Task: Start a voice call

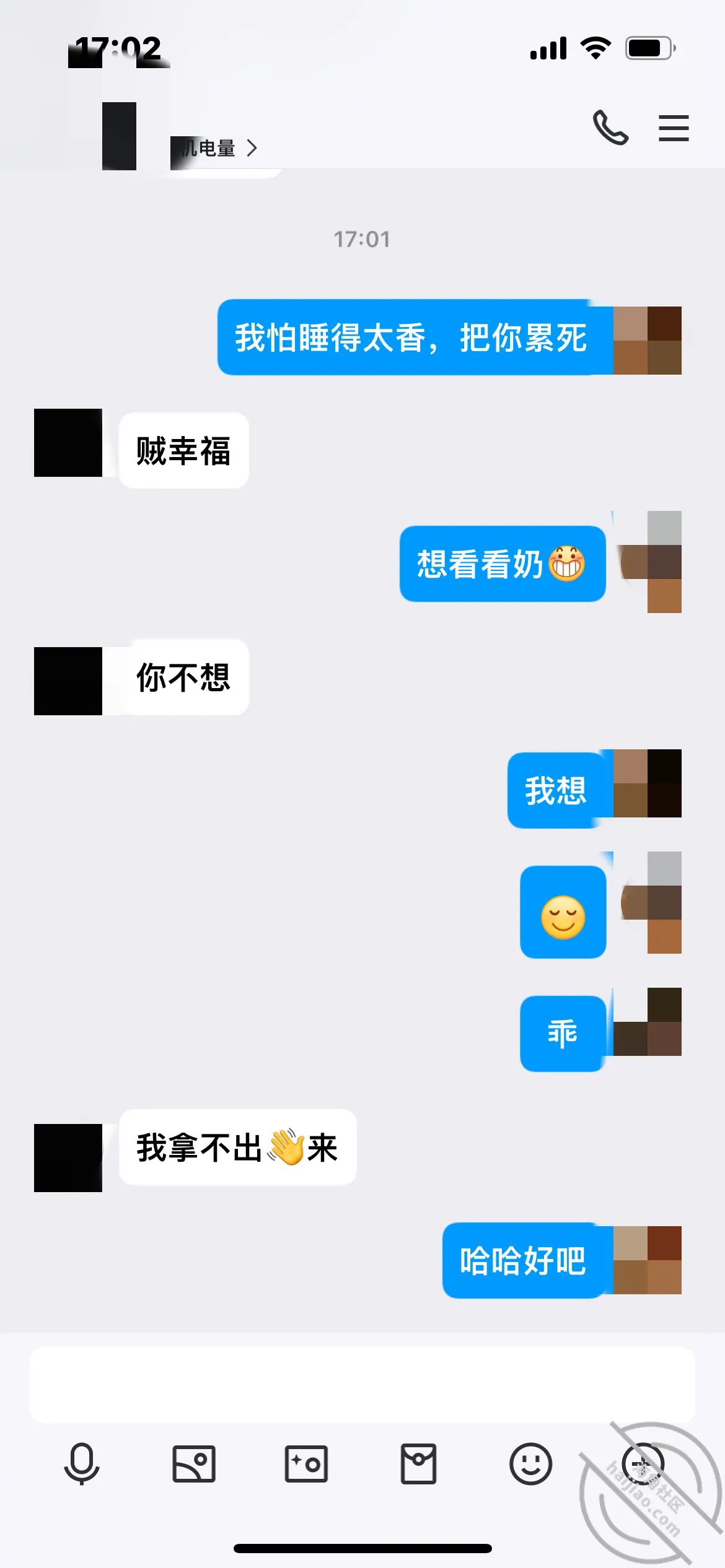Action: 610,128
